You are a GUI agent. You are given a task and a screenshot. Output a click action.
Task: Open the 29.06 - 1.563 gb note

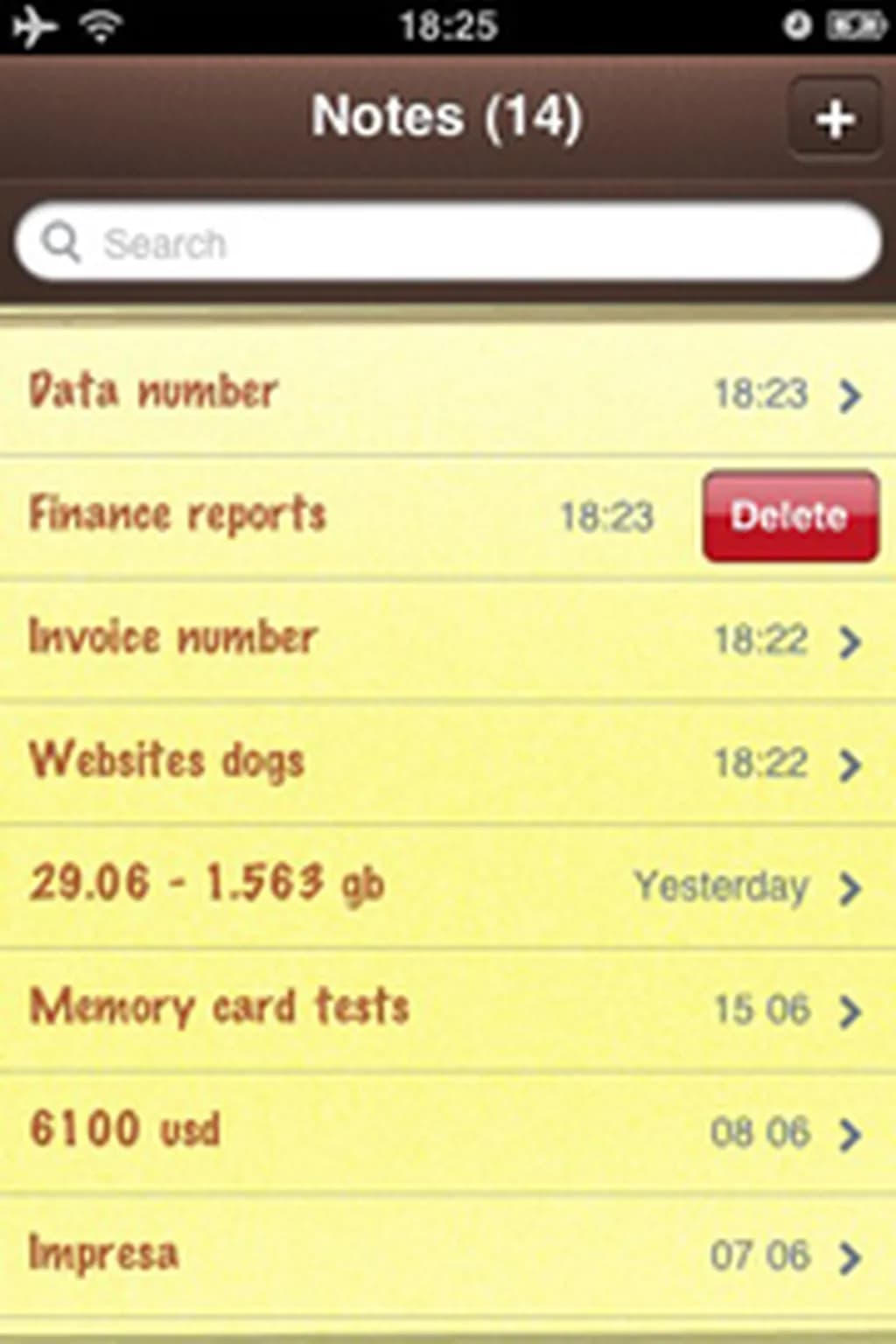point(437,885)
